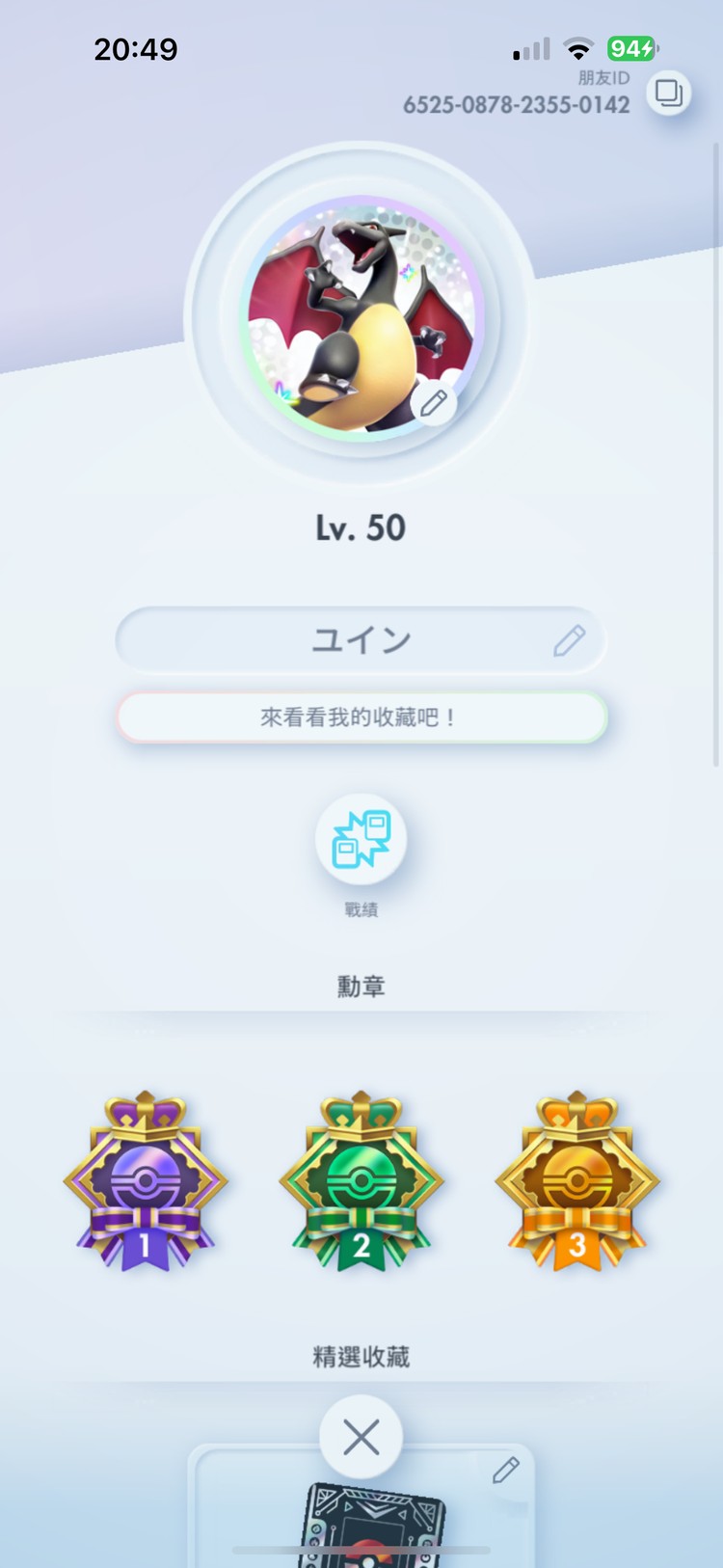Edit the Charizard profile avatar
The height and width of the screenshot is (1568, 723).
[x=434, y=403]
